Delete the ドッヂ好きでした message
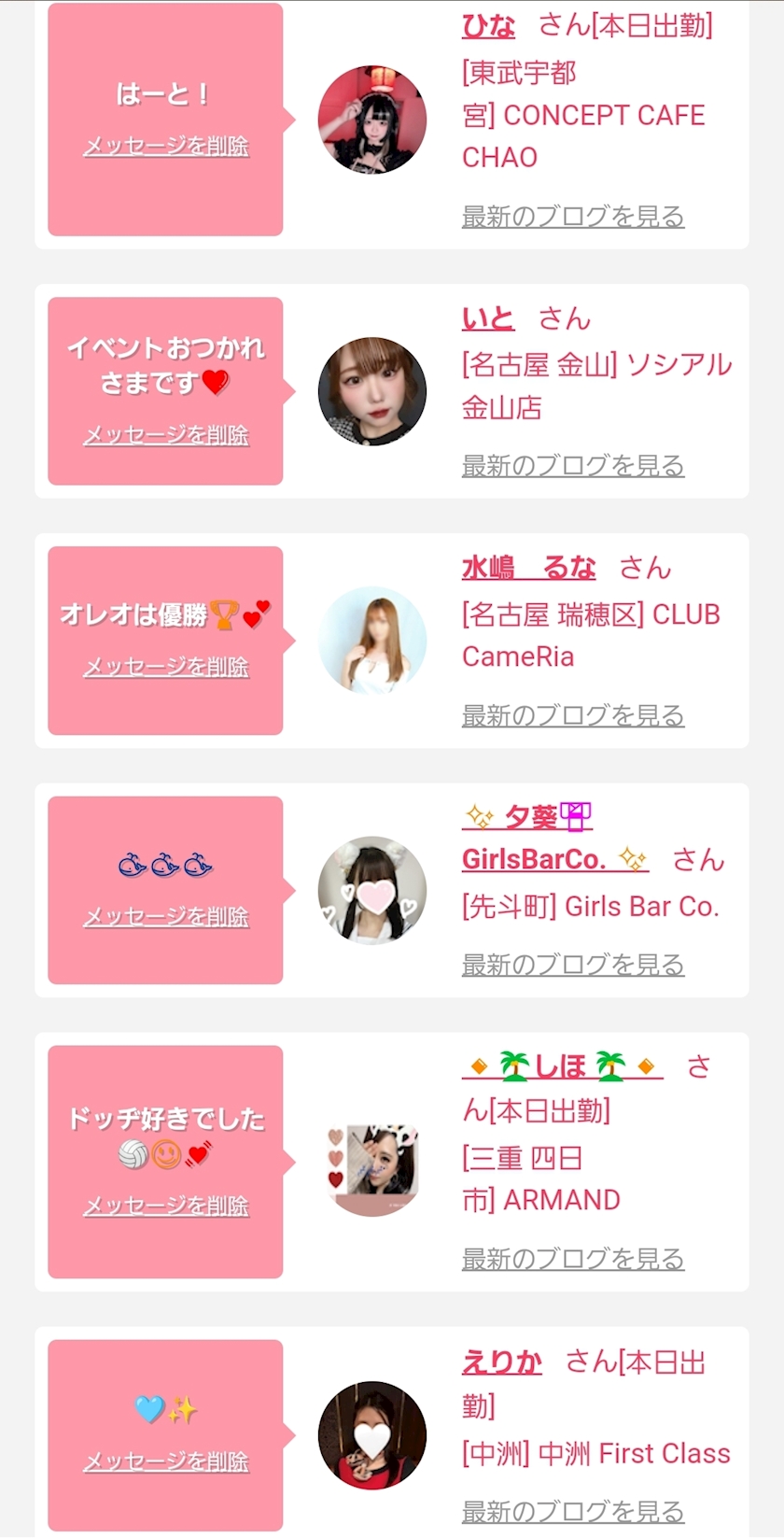Screen dimensions: 784x1538 tap(166, 1206)
